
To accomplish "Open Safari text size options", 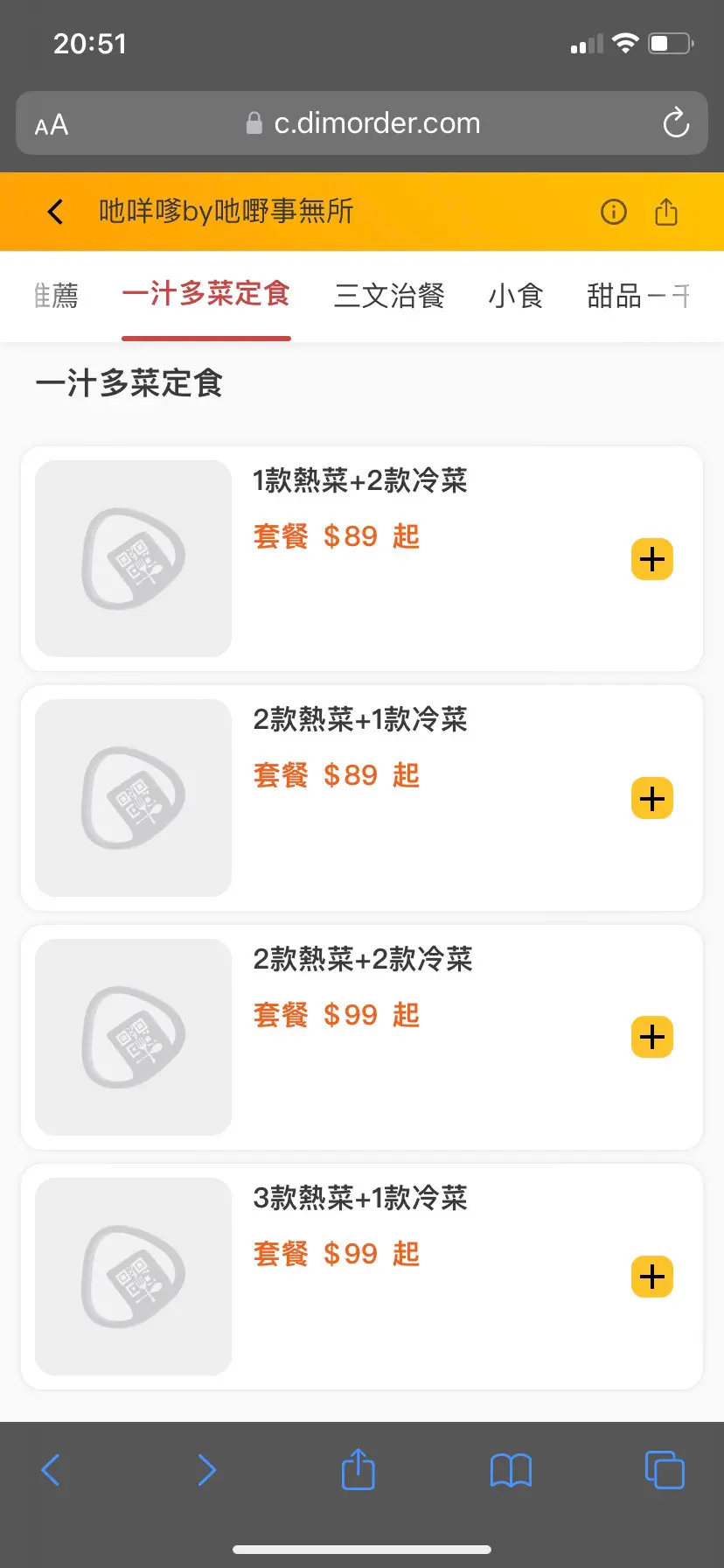I will coord(52,124).
